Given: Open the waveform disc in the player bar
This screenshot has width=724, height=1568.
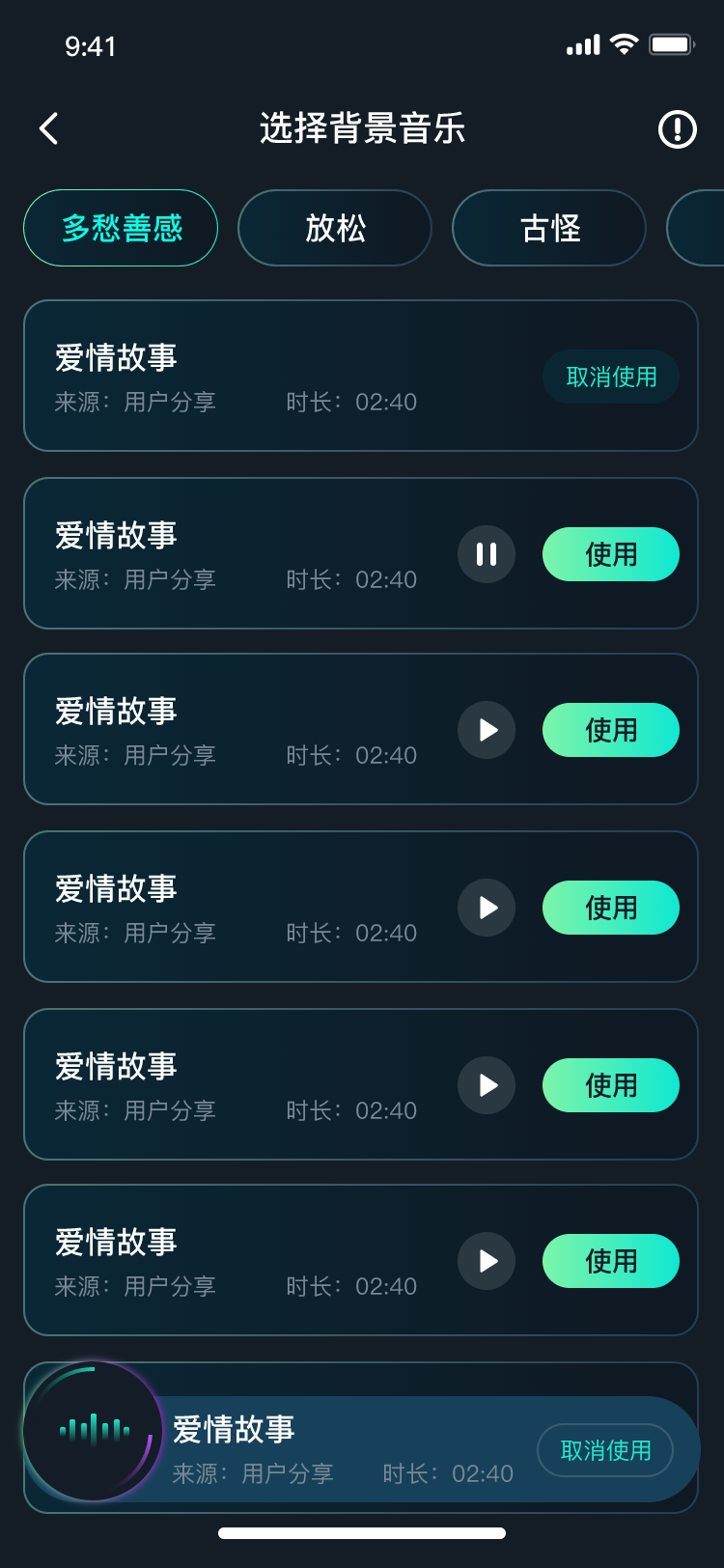Looking at the screenshot, I should [x=94, y=1431].
